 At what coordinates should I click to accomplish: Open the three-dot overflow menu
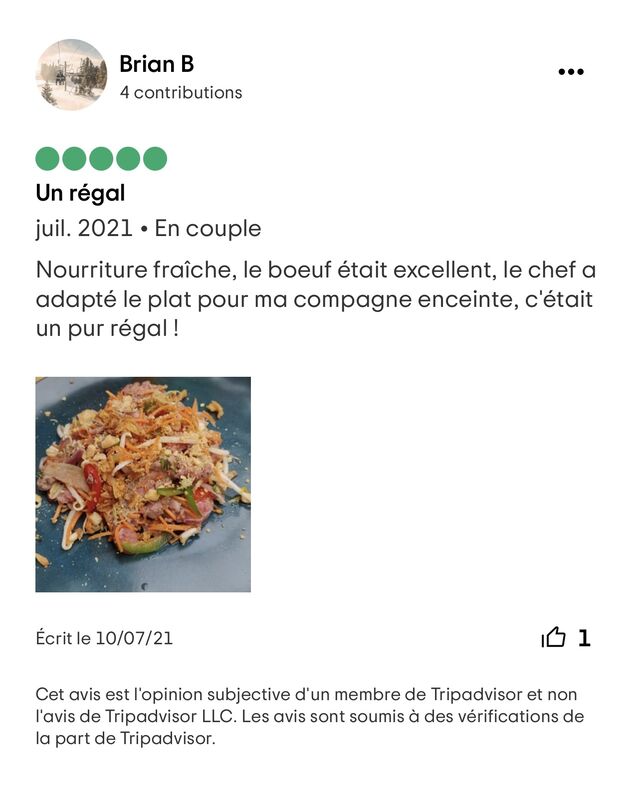coord(570,72)
